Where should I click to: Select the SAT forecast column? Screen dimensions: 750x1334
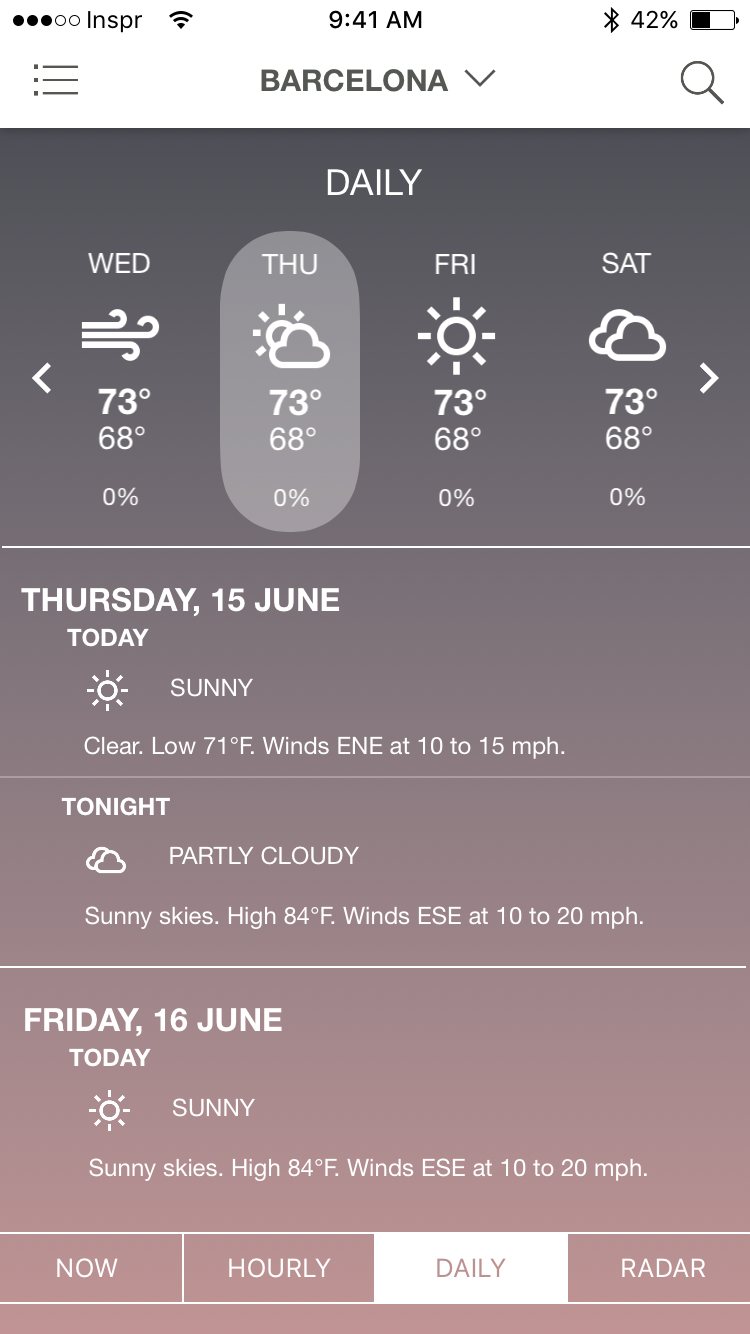627,380
